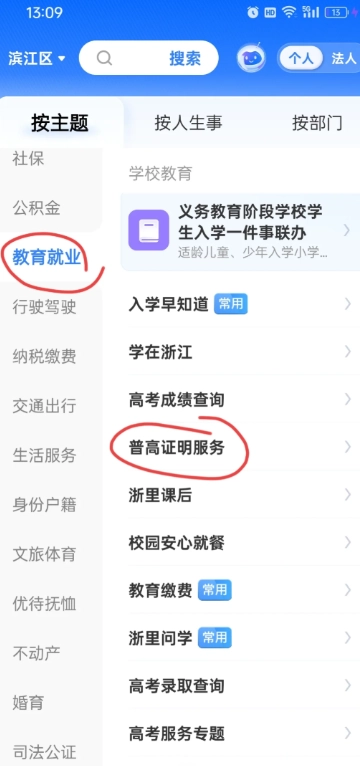This screenshot has height=766, width=360.
Task: Tap the 搜索 search box
Action: (148, 58)
